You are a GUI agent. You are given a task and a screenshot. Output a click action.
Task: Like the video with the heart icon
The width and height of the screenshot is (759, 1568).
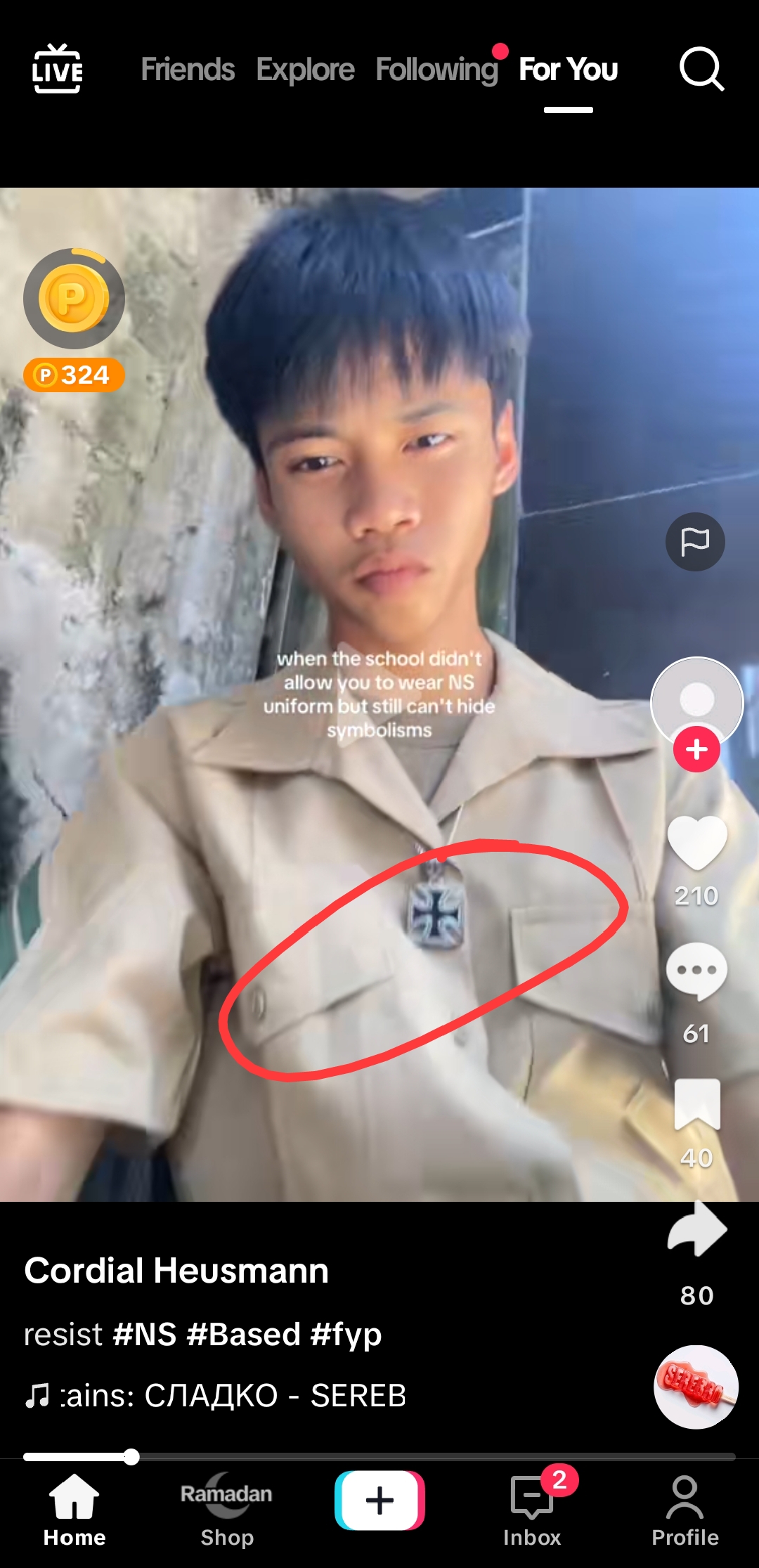[x=696, y=842]
